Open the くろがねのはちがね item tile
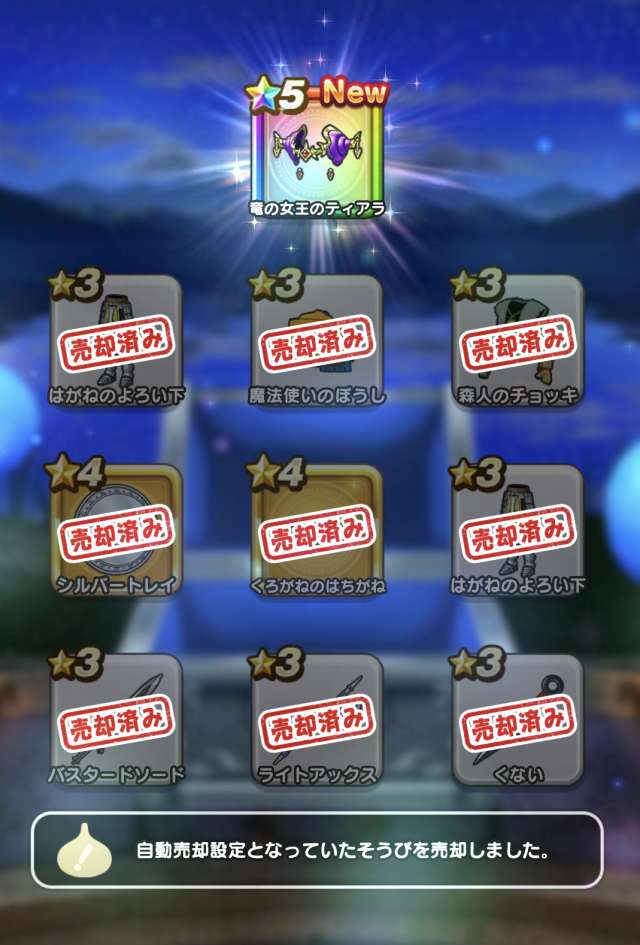The height and width of the screenshot is (945, 640). coord(317,531)
